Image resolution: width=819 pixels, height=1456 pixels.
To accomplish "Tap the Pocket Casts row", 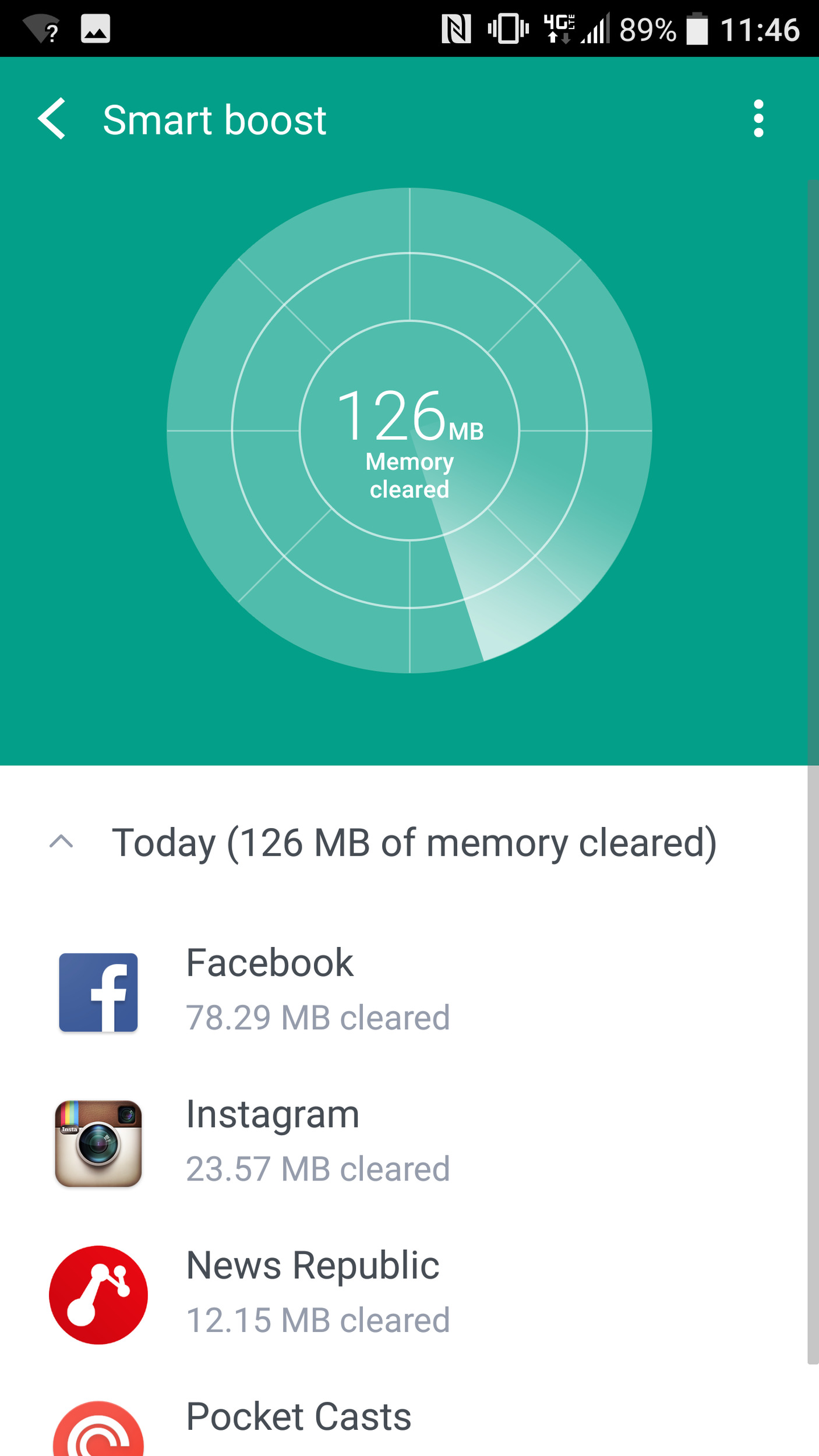I will 298,1421.
